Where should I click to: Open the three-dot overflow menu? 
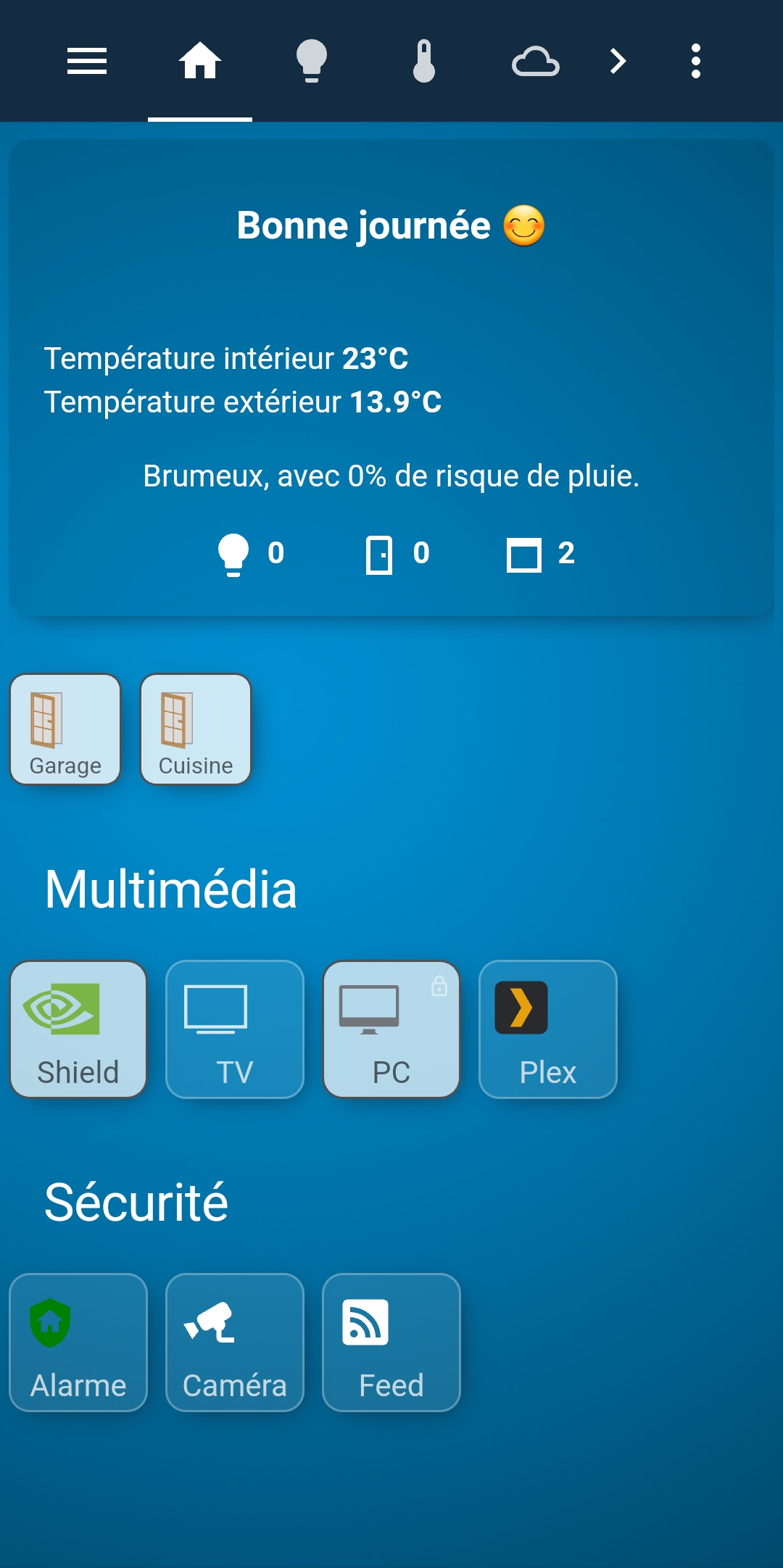696,61
